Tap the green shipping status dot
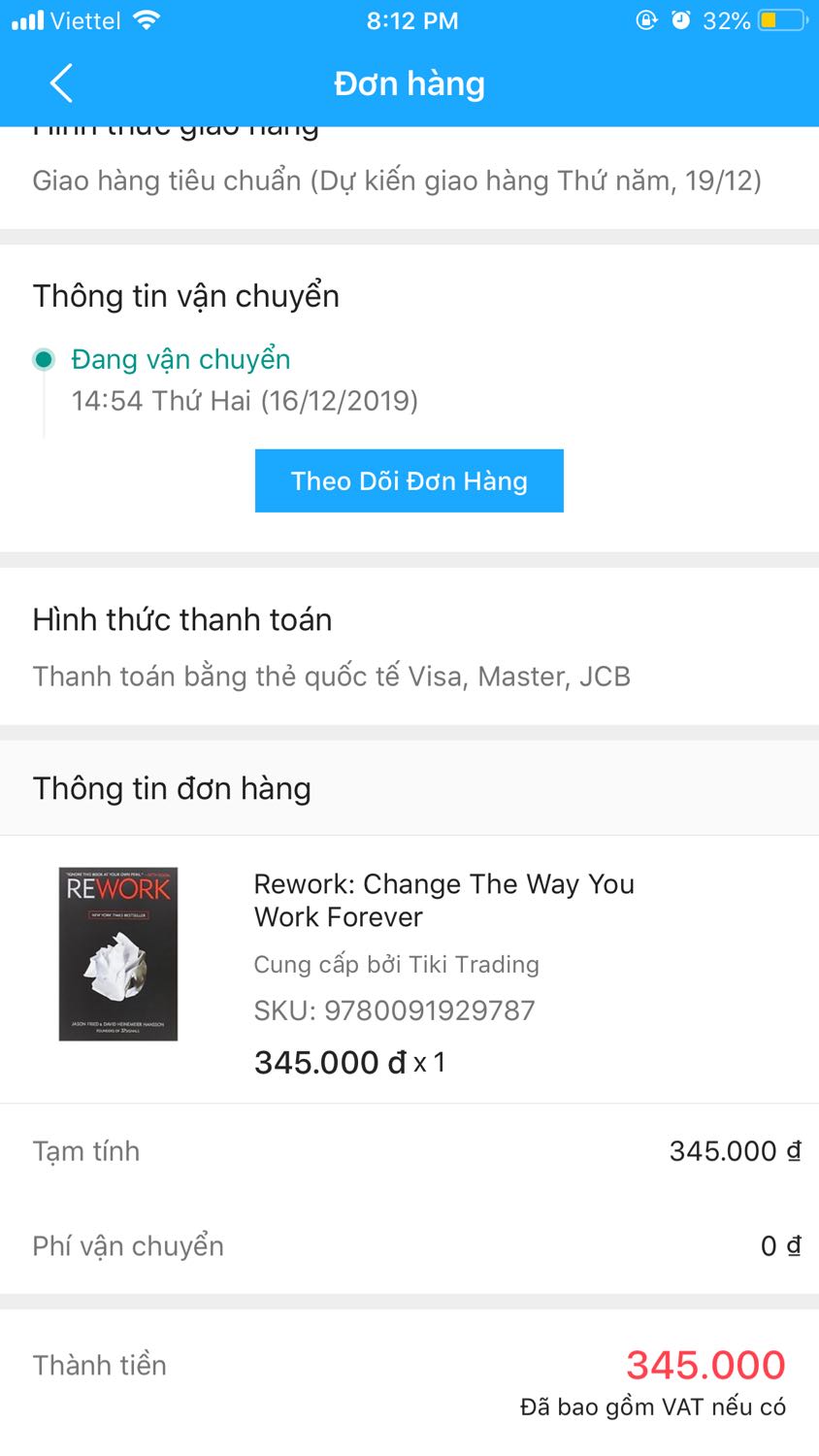The height and width of the screenshot is (1456, 819). [44, 359]
